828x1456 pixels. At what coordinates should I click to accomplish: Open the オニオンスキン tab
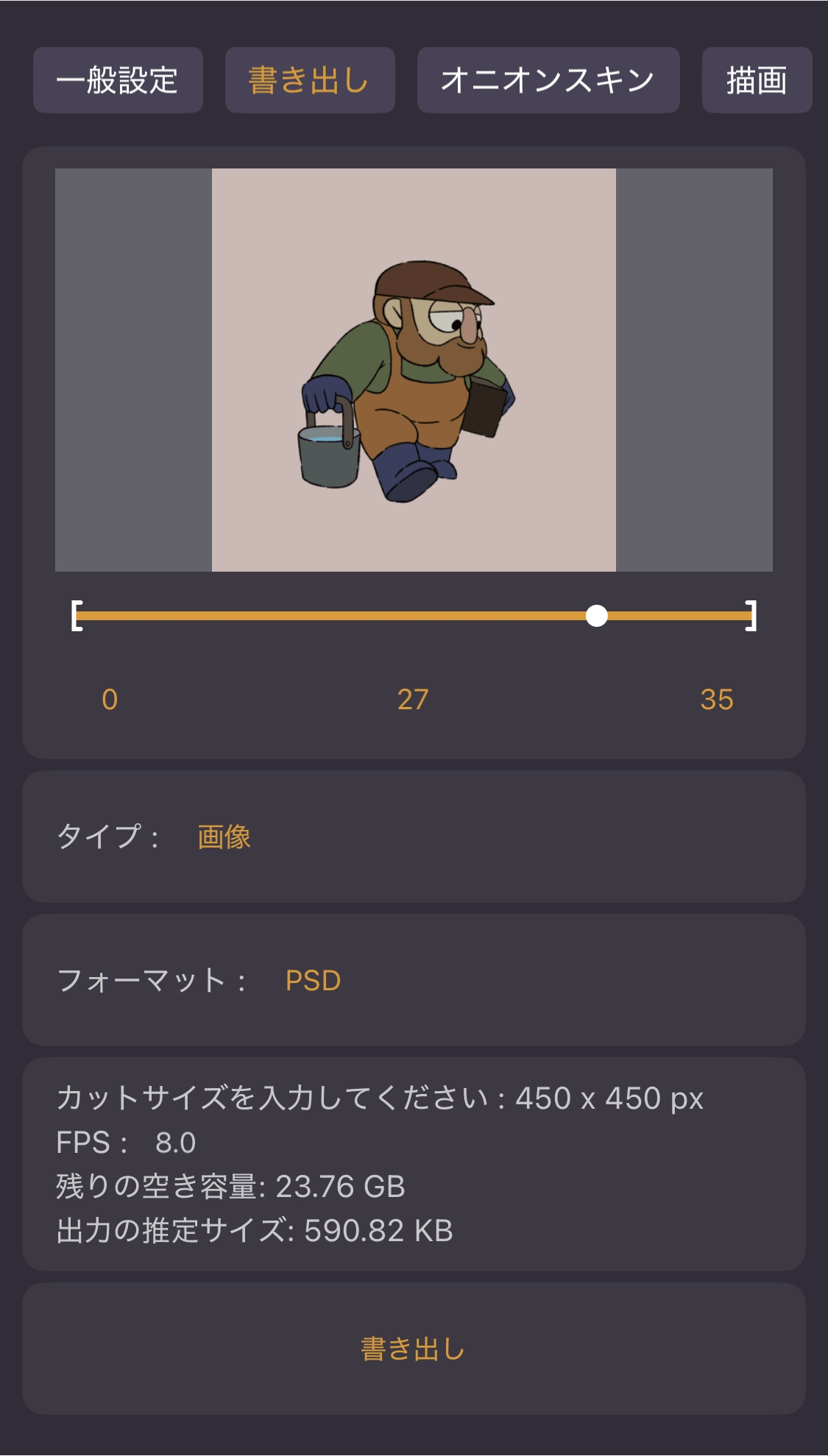548,80
